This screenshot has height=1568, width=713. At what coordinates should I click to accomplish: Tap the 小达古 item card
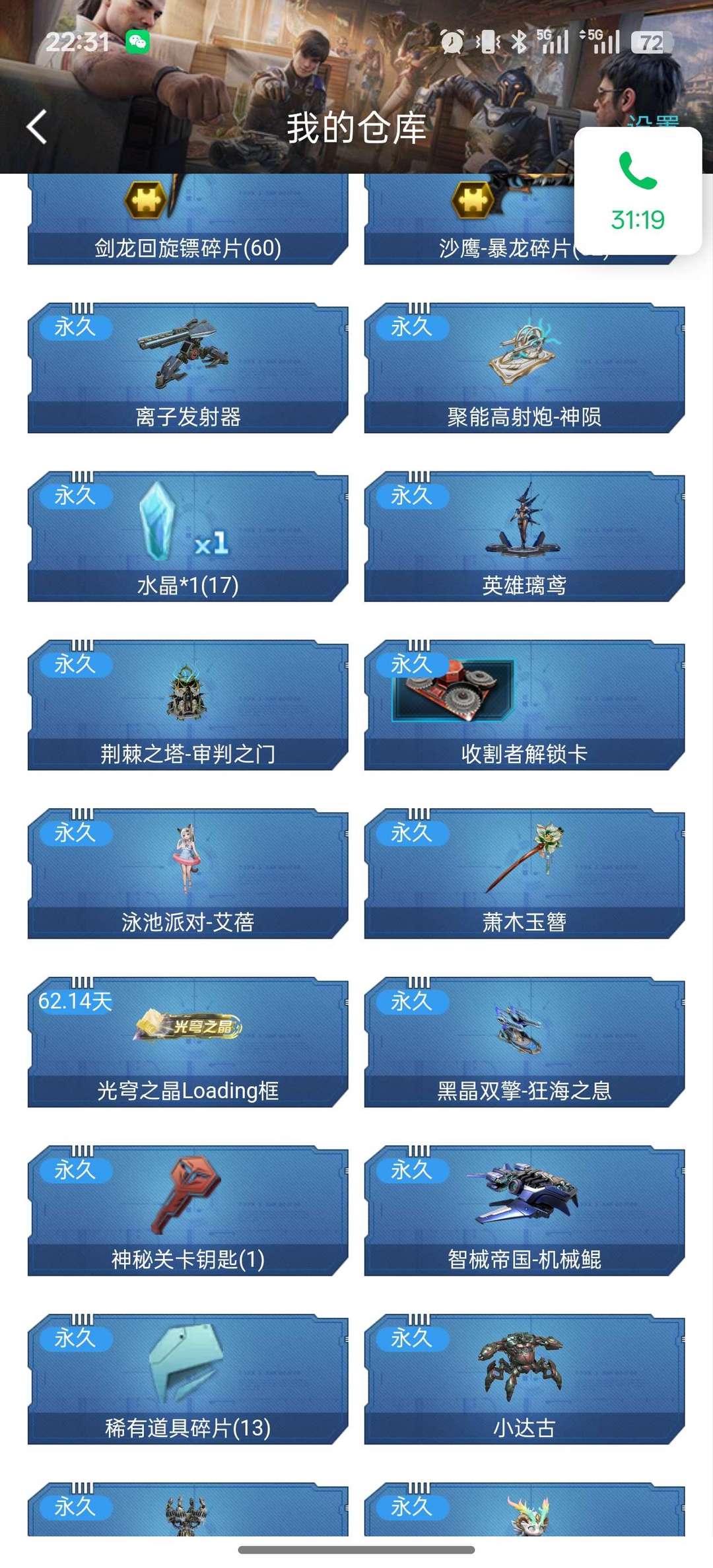click(x=524, y=1379)
